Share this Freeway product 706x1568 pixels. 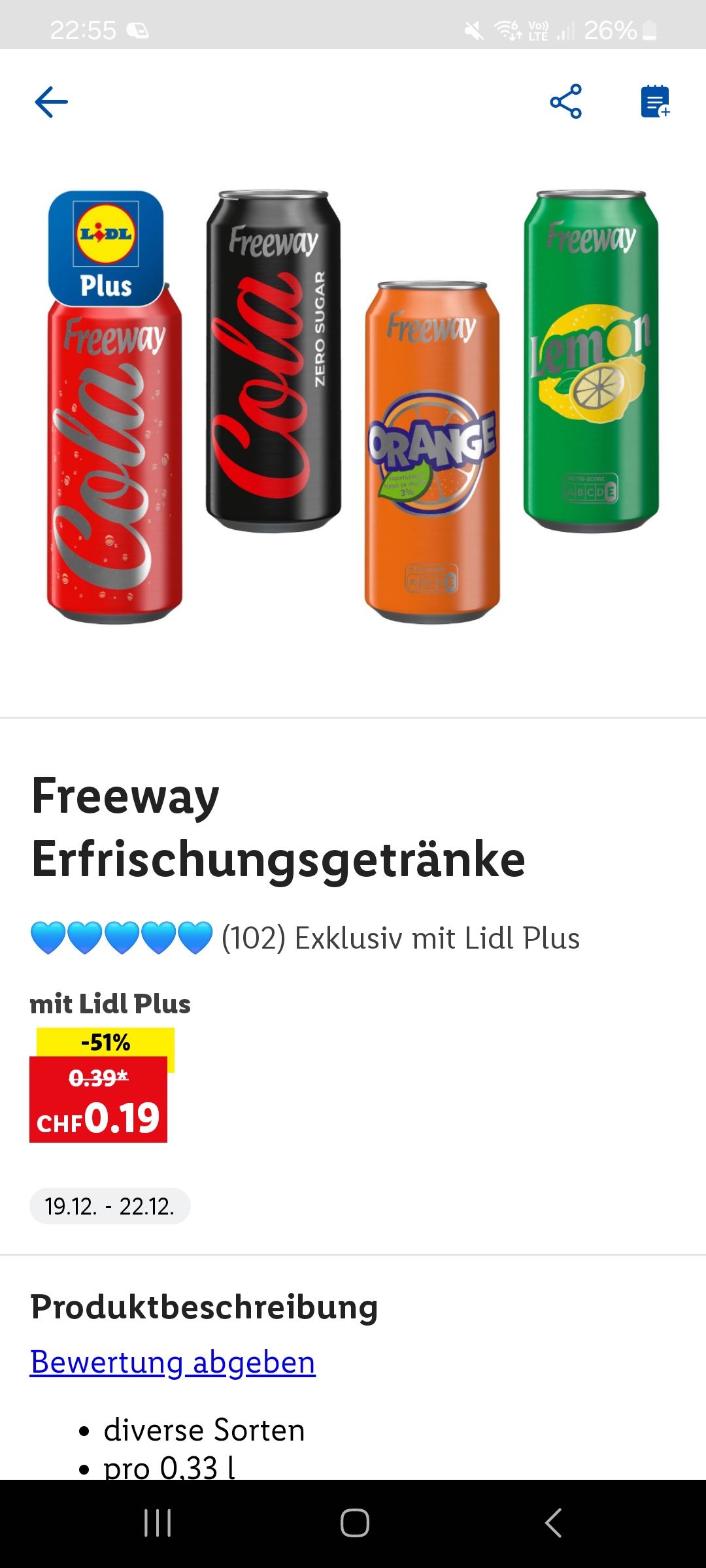[565, 101]
